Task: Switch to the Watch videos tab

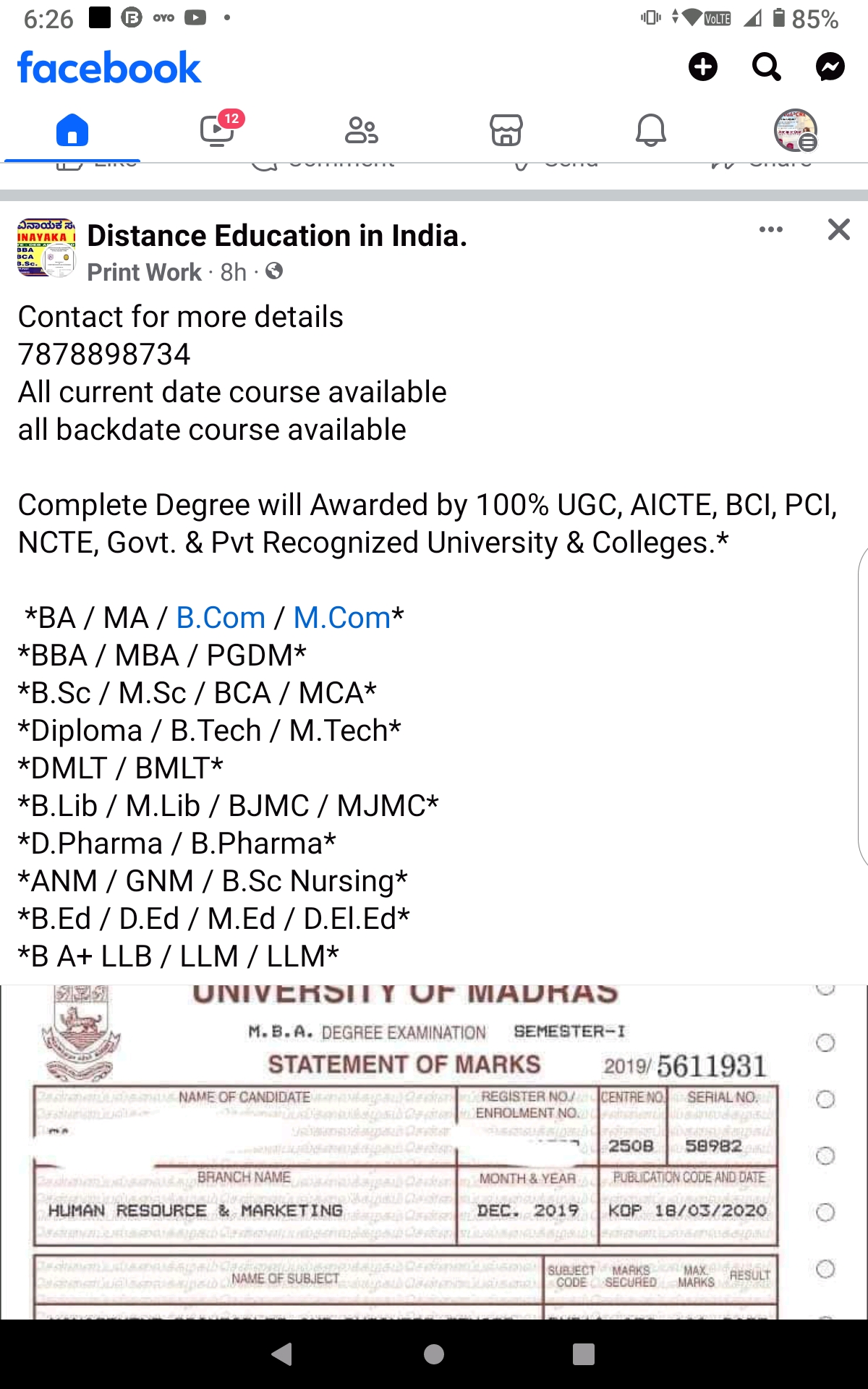Action: tap(217, 131)
